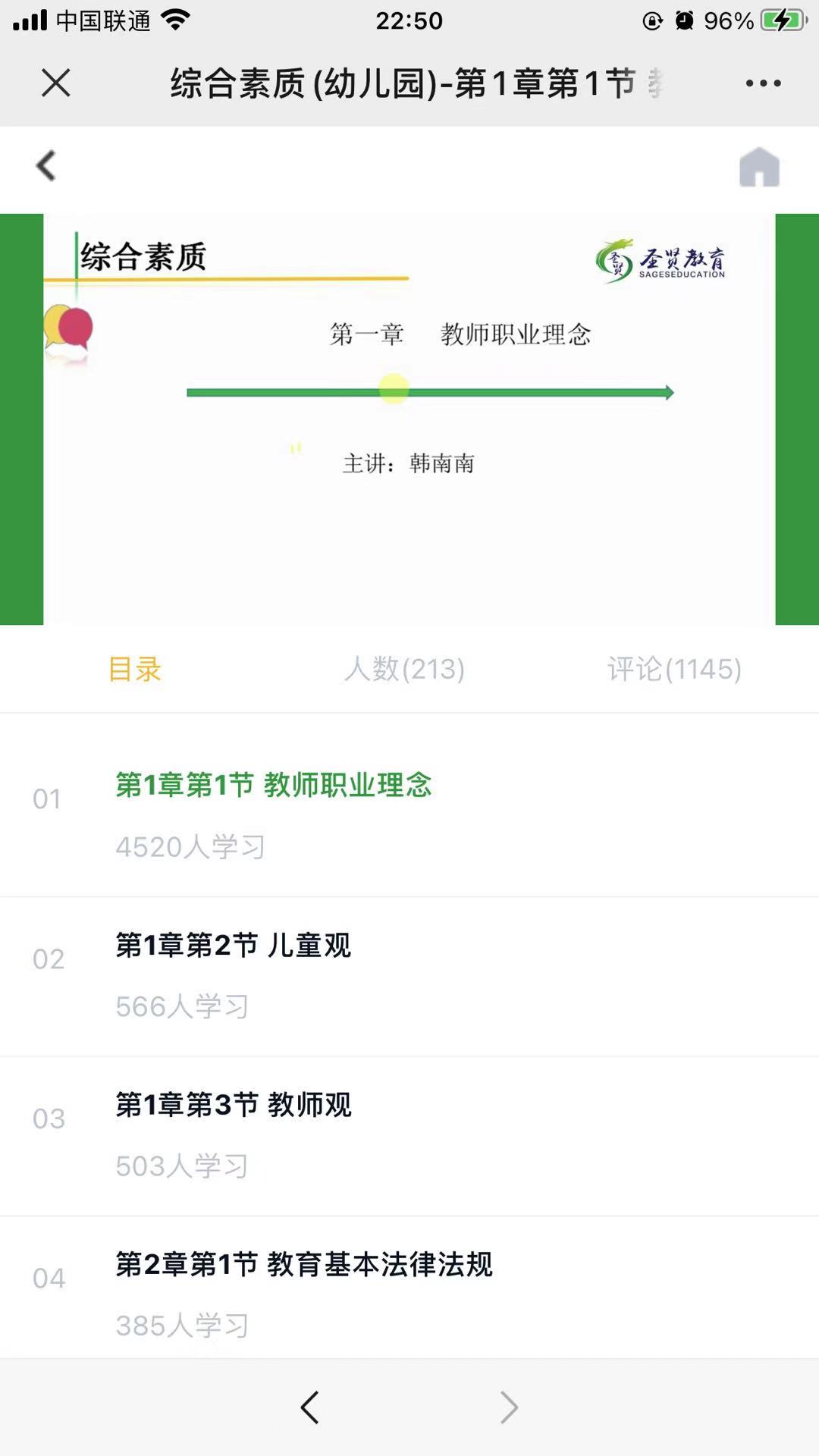Open lesson 第1章第3节 教师观

[234, 1106]
